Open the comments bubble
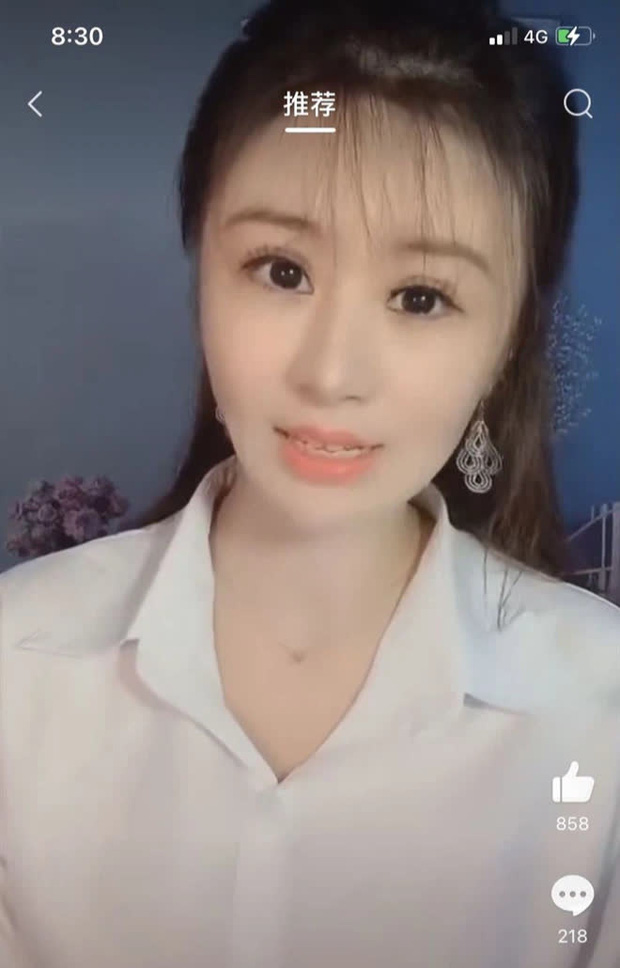The width and height of the screenshot is (620, 968). [572, 895]
